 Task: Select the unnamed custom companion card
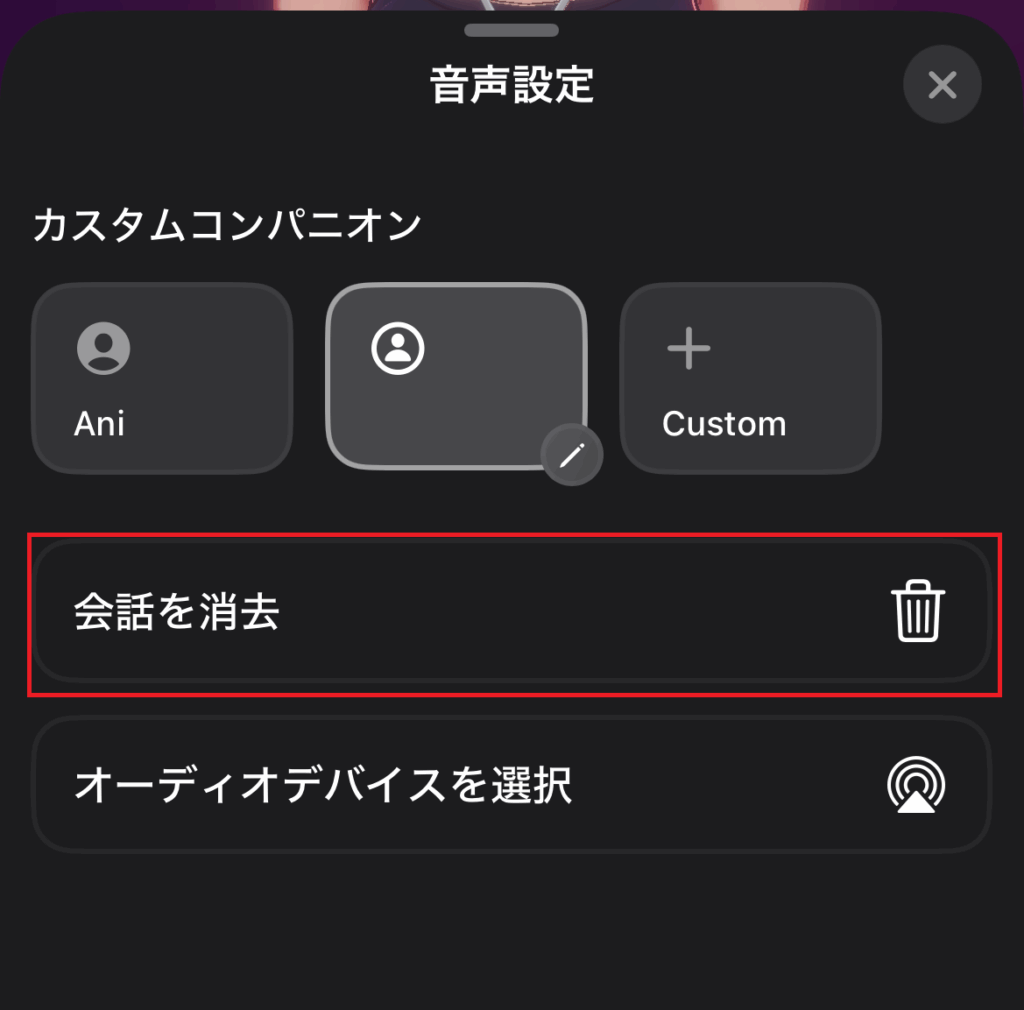(456, 375)
